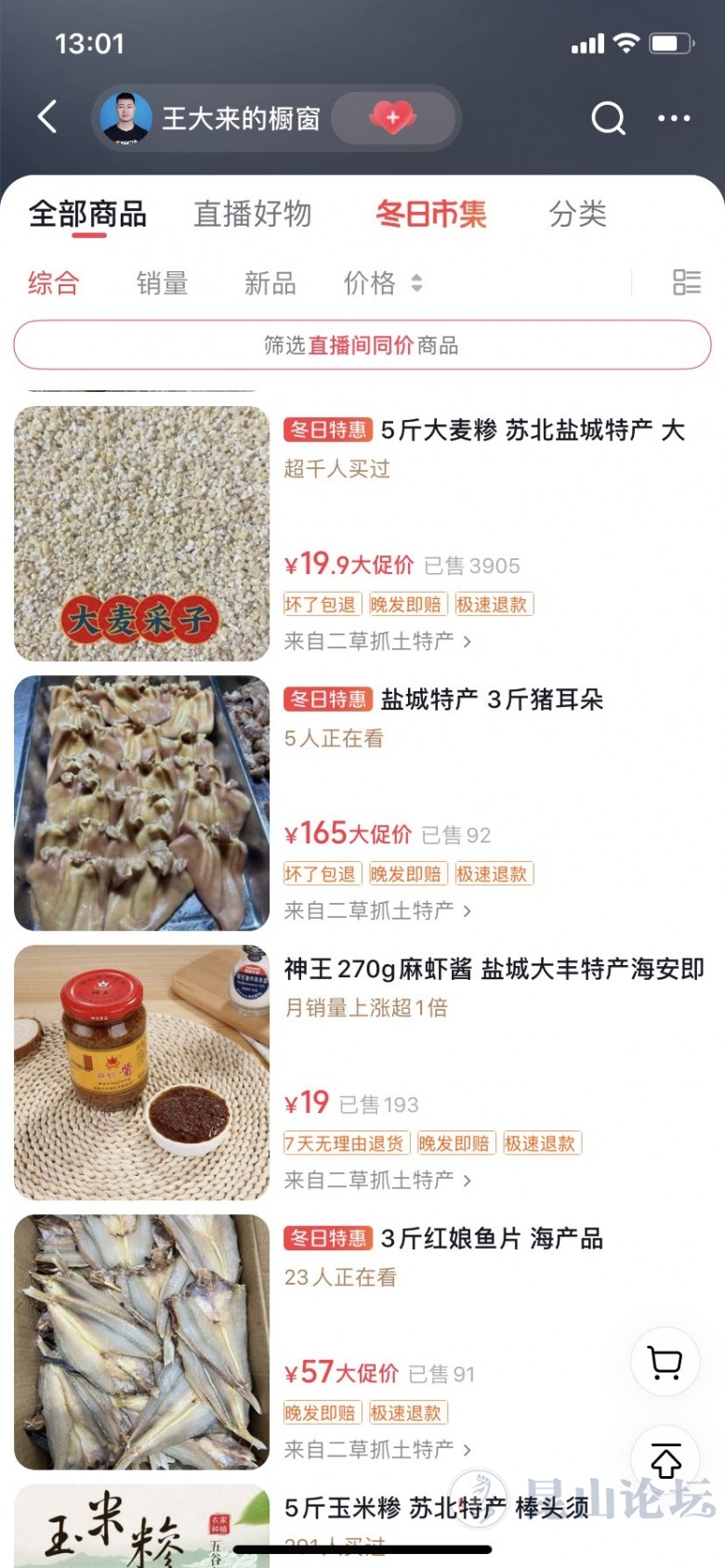Viewport: 725px width, 1568px height.
Task: Follow 王大来的橱窗 with the heart button
Action: pos(393,118)
